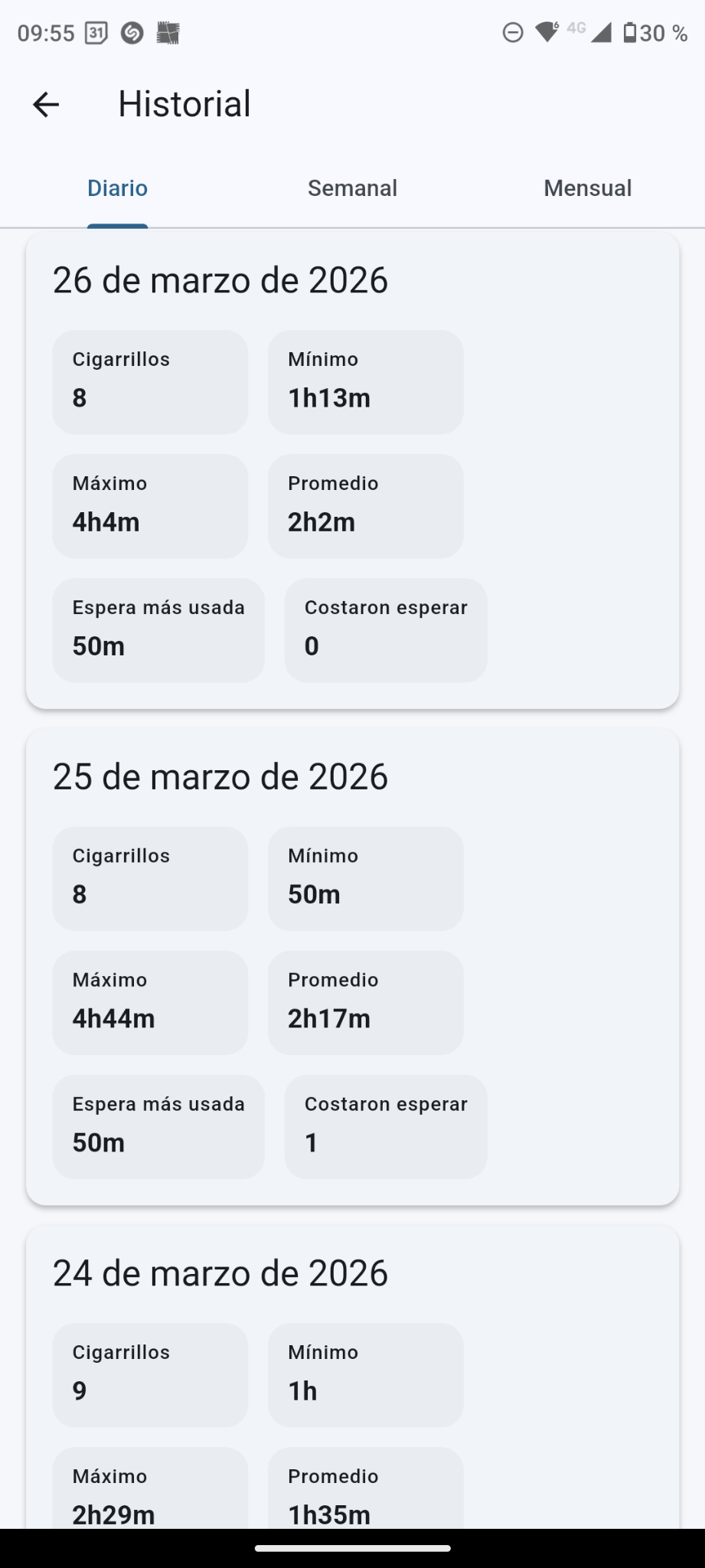
Task: Tap the patterned notification icon in status bar
Action: click(168, 32)
